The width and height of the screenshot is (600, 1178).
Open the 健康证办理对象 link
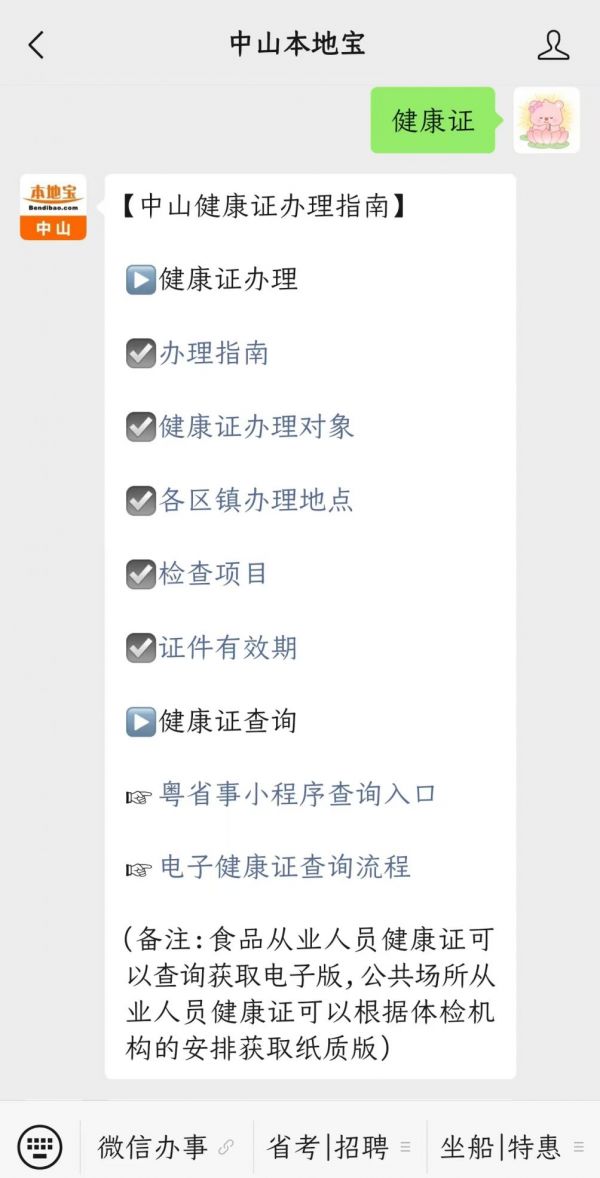[256, 427]
